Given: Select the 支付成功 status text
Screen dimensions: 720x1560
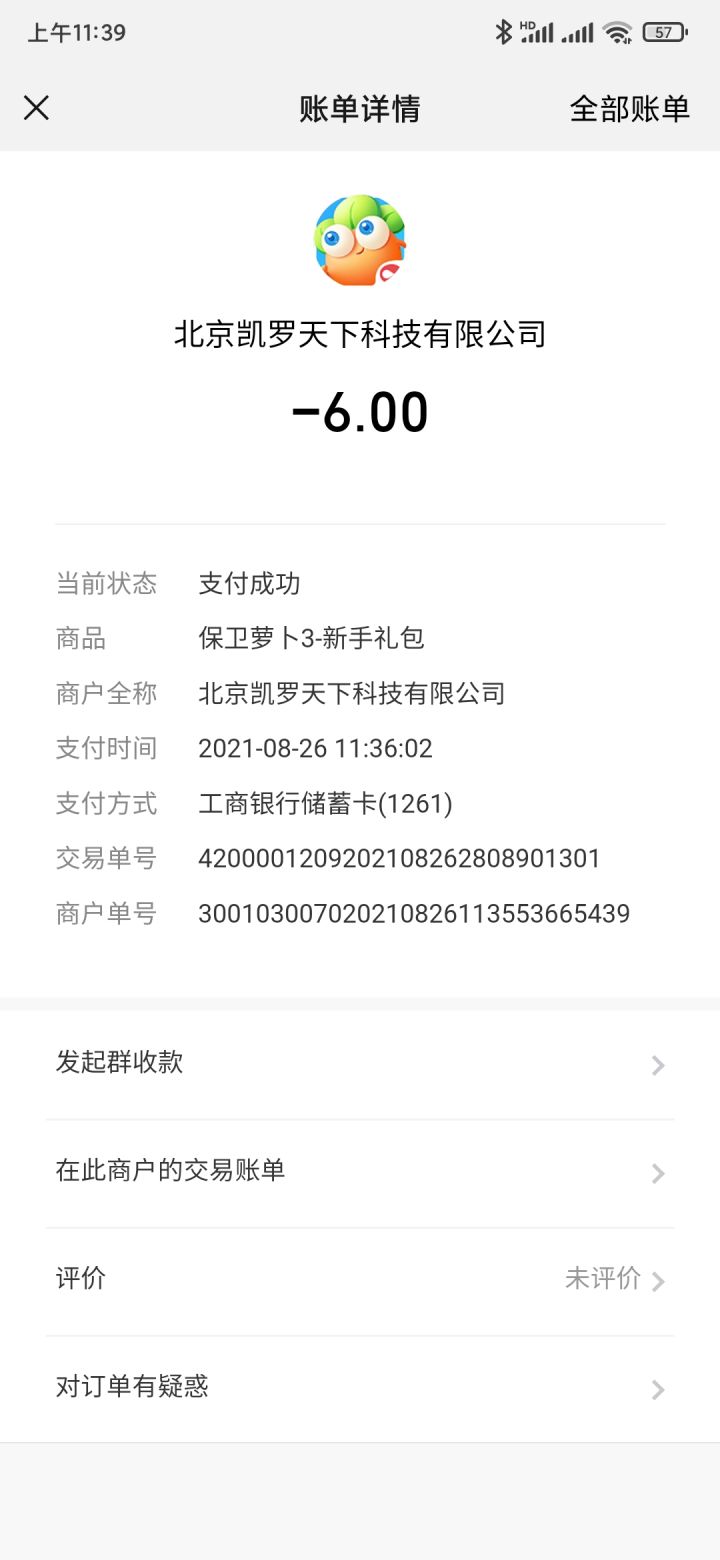Looking at the screenshot, I should [250, 583].
